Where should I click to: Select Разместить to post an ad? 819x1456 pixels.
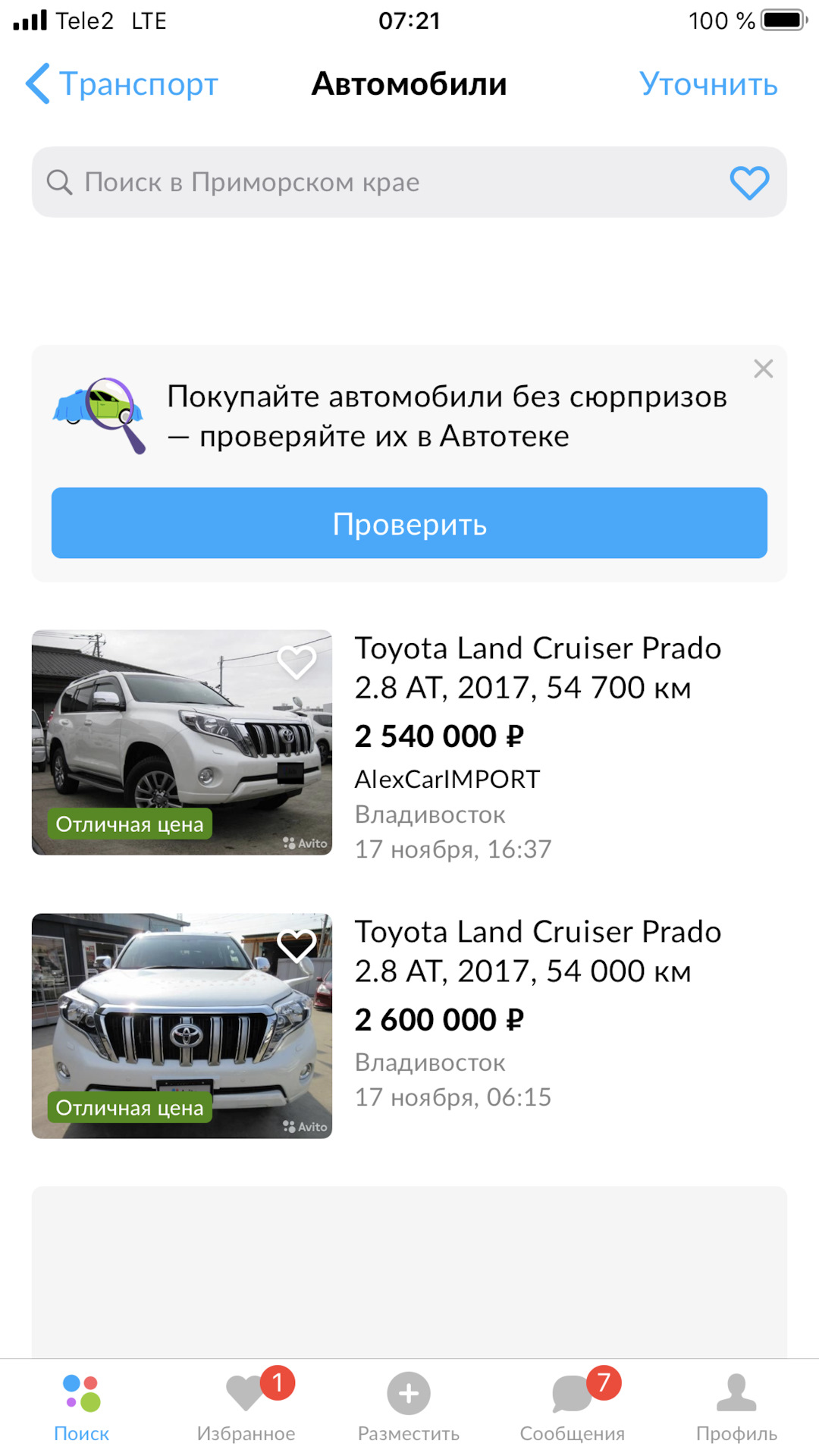point(409,1407)
